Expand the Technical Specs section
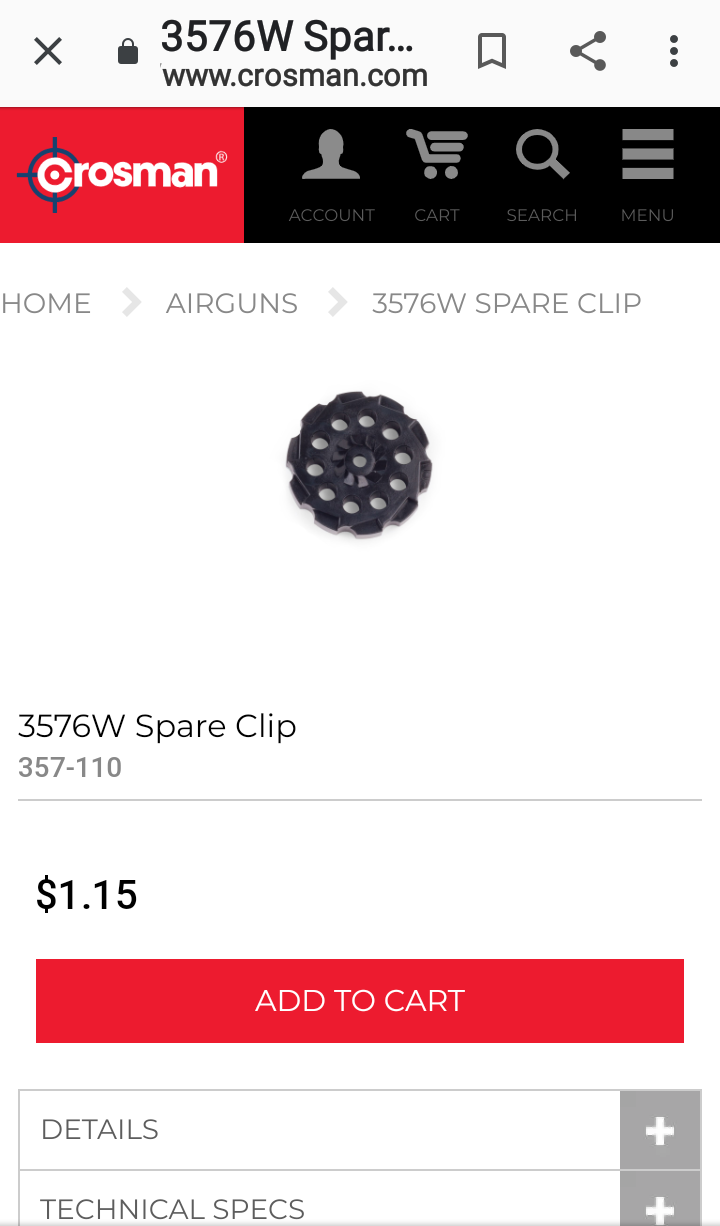Viewport: 720px width, 1226px height. click(x=659, y=1207)
